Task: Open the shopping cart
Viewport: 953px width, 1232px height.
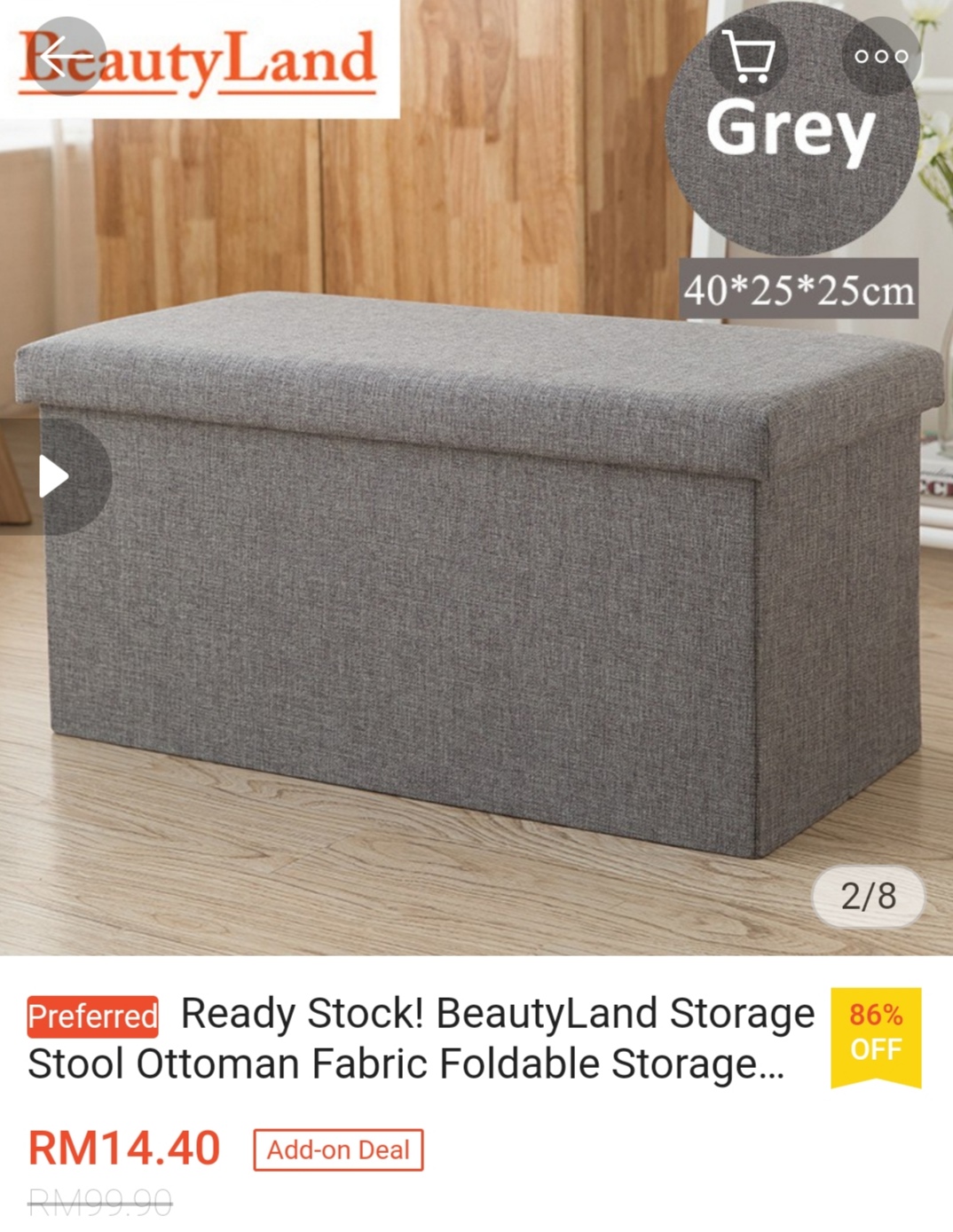Action: (x=748, y=56)
